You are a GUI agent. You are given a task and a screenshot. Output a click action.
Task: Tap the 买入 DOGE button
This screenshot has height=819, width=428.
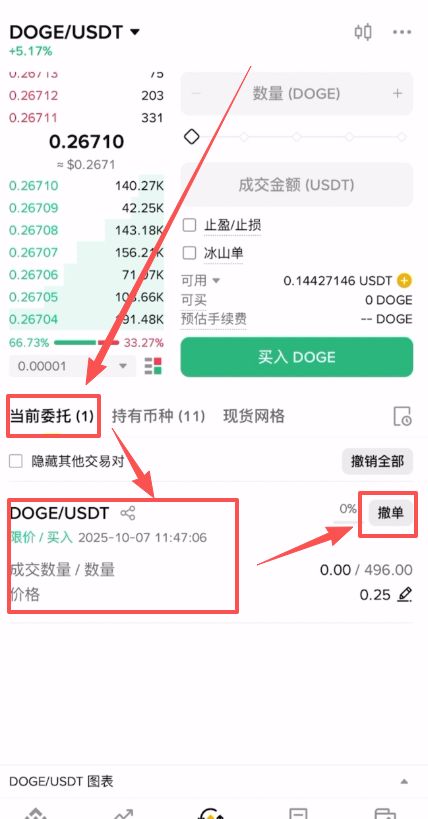[296, 357]
